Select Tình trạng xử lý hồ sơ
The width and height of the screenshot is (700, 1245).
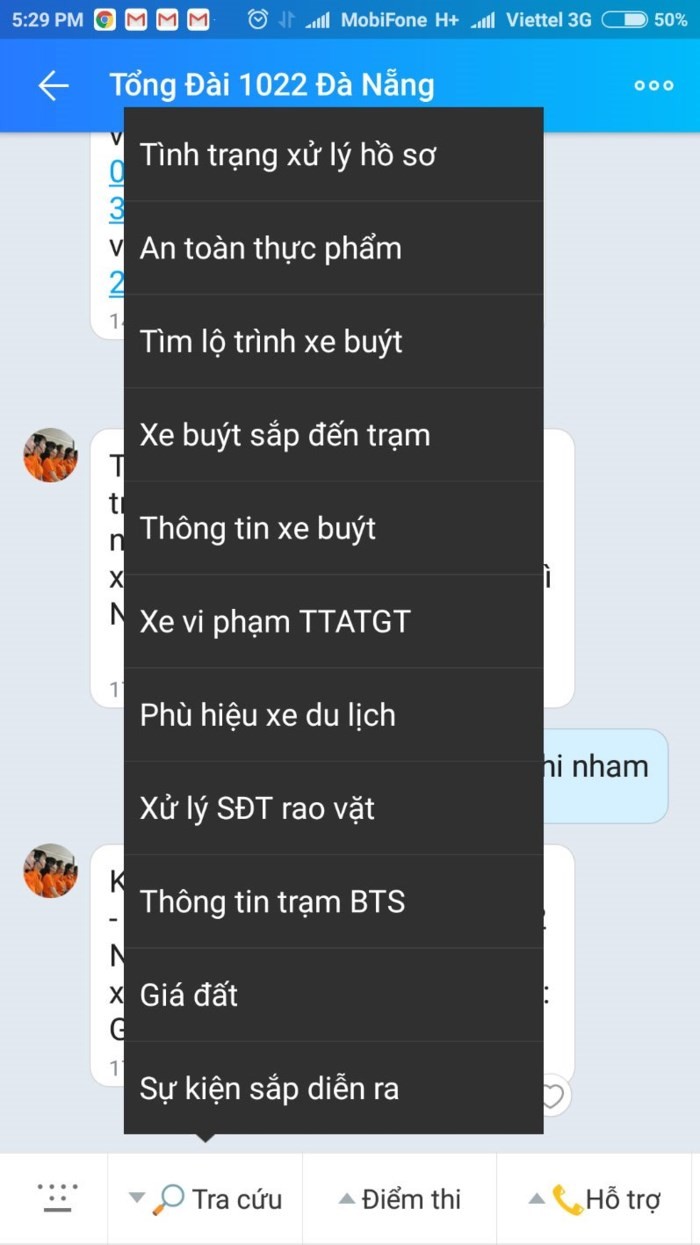coord(333,155)
